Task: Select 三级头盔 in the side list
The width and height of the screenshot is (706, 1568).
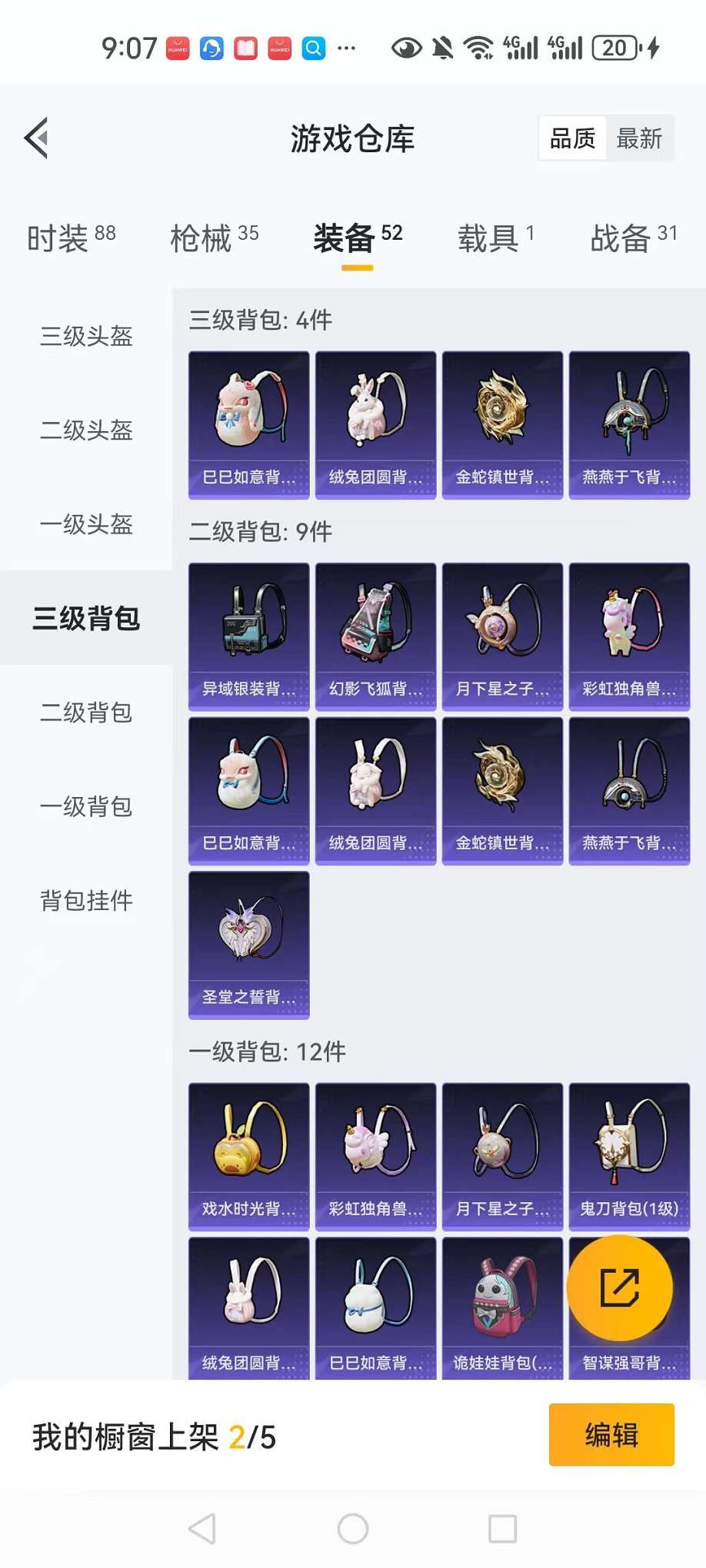Action: (x=86, y=336)
